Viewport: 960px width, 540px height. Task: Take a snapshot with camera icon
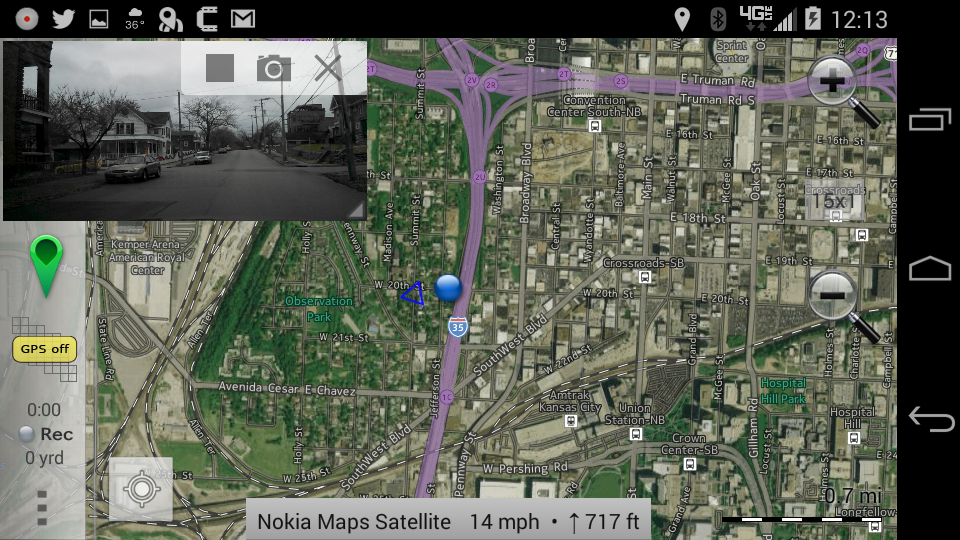[x=274, y=68]
